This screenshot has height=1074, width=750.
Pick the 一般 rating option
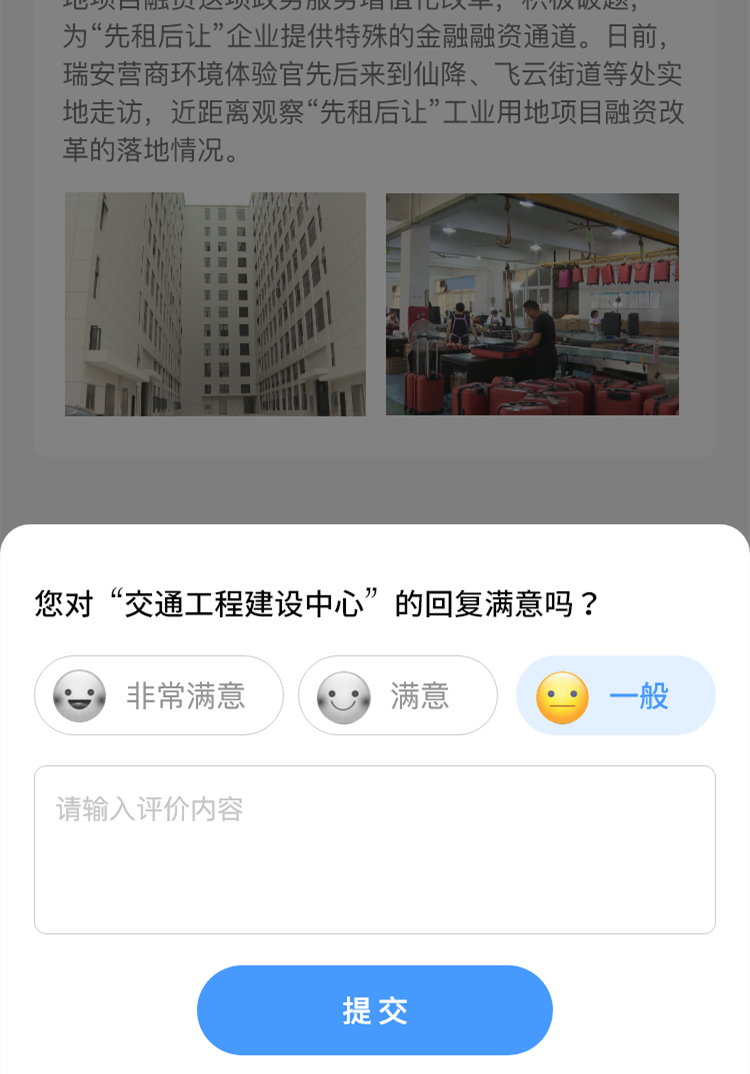click(x=616, y=695)
